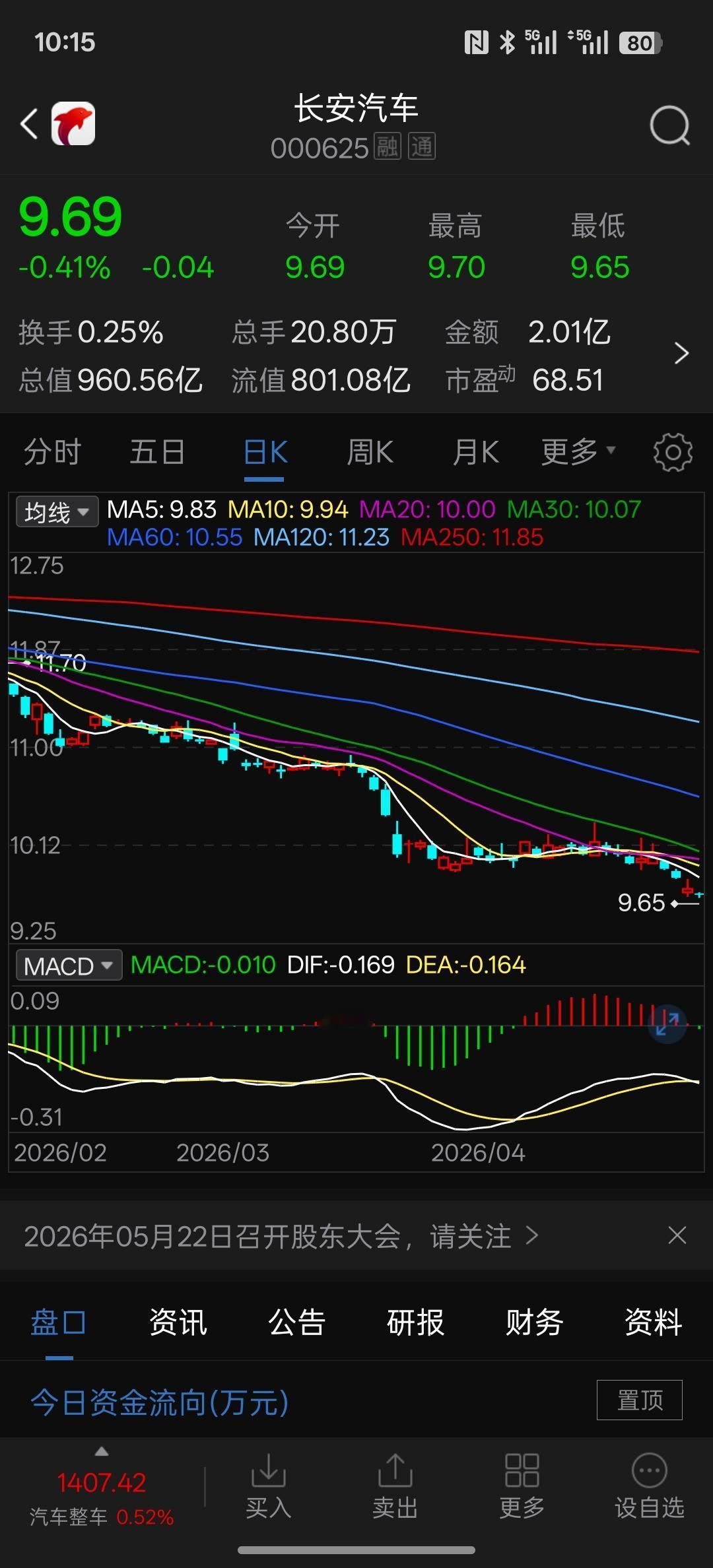Open the MACD indicator dropdown
Viewport: 713px width, 1568px height.
coord(67,965)
